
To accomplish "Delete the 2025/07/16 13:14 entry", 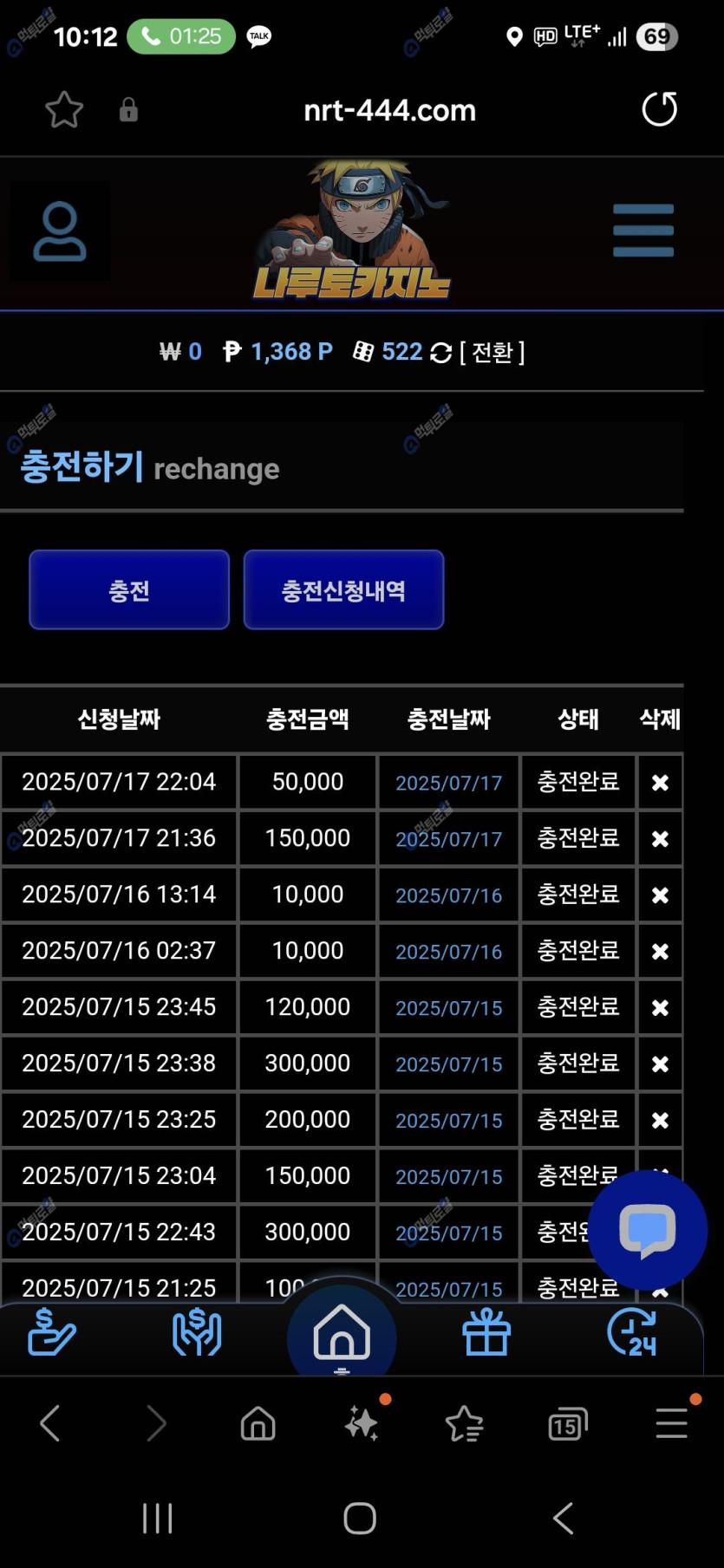I will (660, 895).
